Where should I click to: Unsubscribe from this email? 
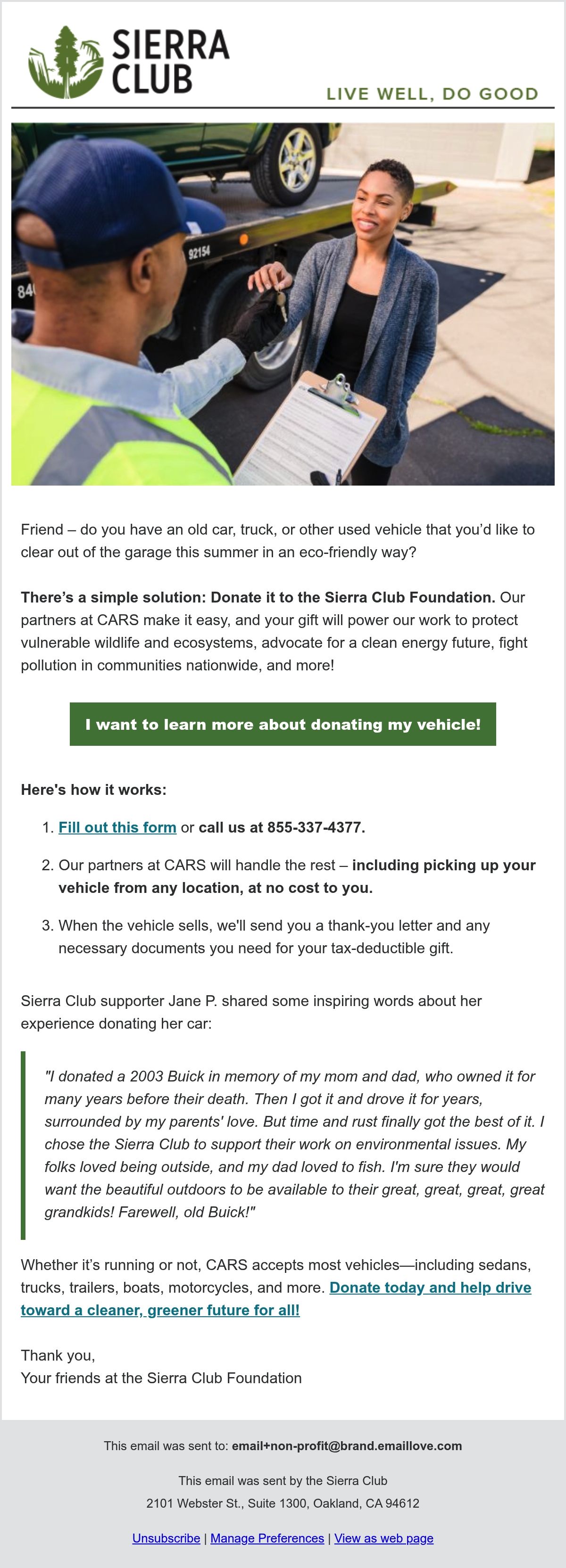point(166,1538)
